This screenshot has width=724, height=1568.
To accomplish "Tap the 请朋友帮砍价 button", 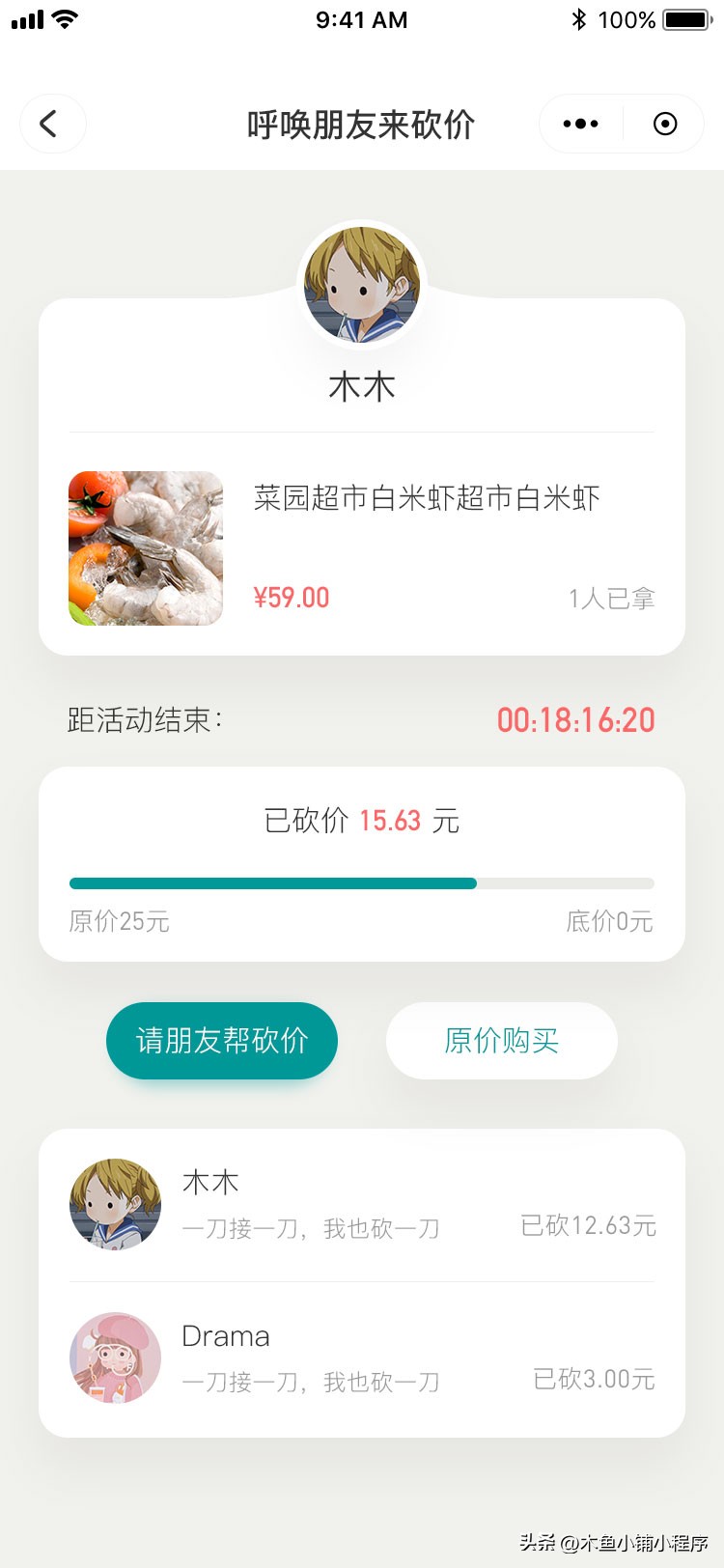I will tap(221, 1040).
